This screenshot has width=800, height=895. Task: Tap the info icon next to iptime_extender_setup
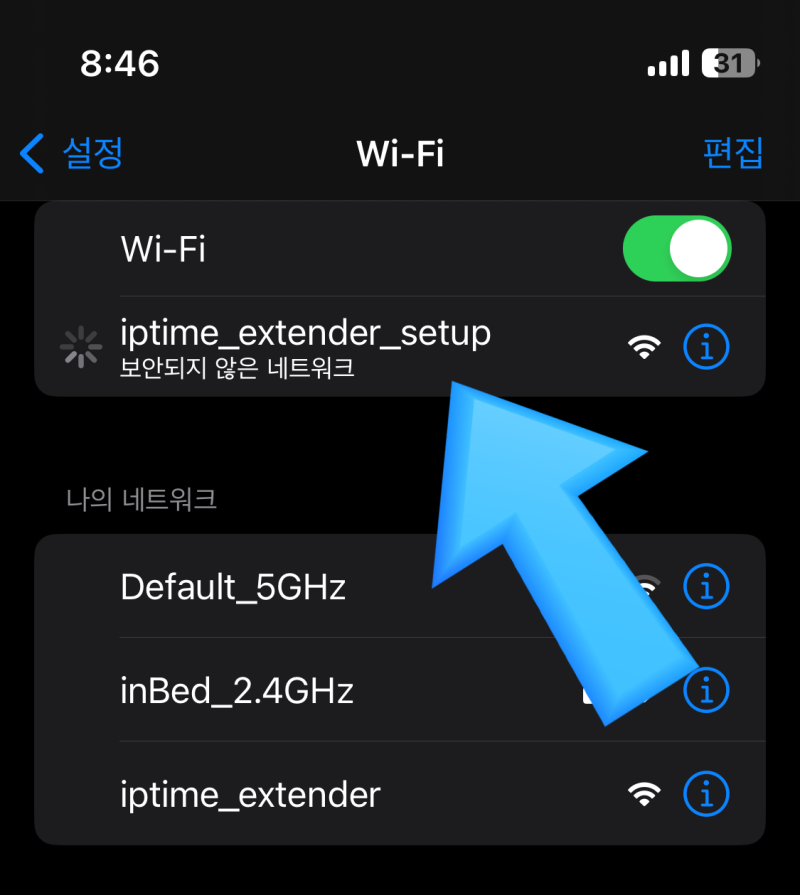point(706,346)
